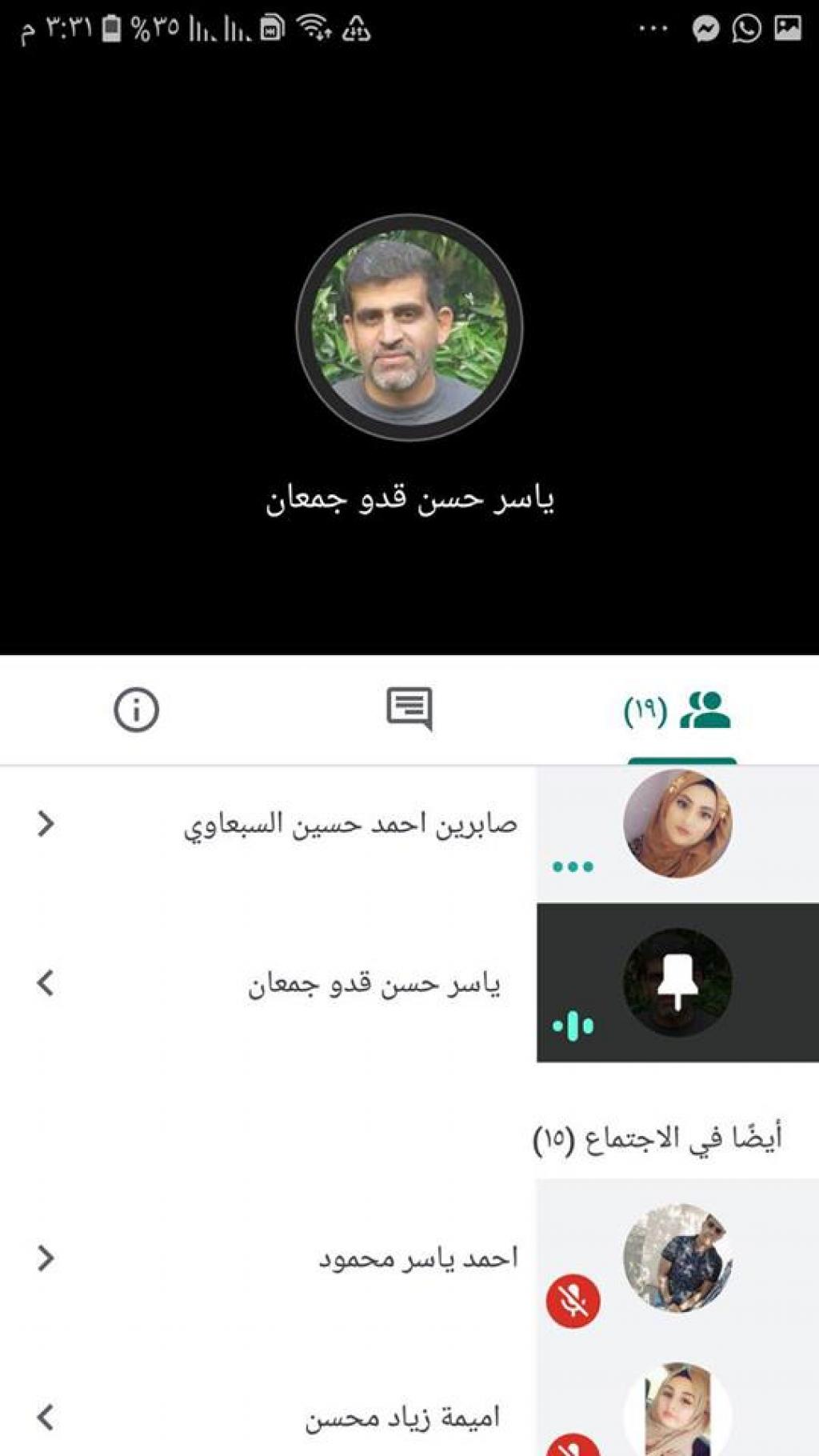Open the chat messages tab

(x=409, y=709)
